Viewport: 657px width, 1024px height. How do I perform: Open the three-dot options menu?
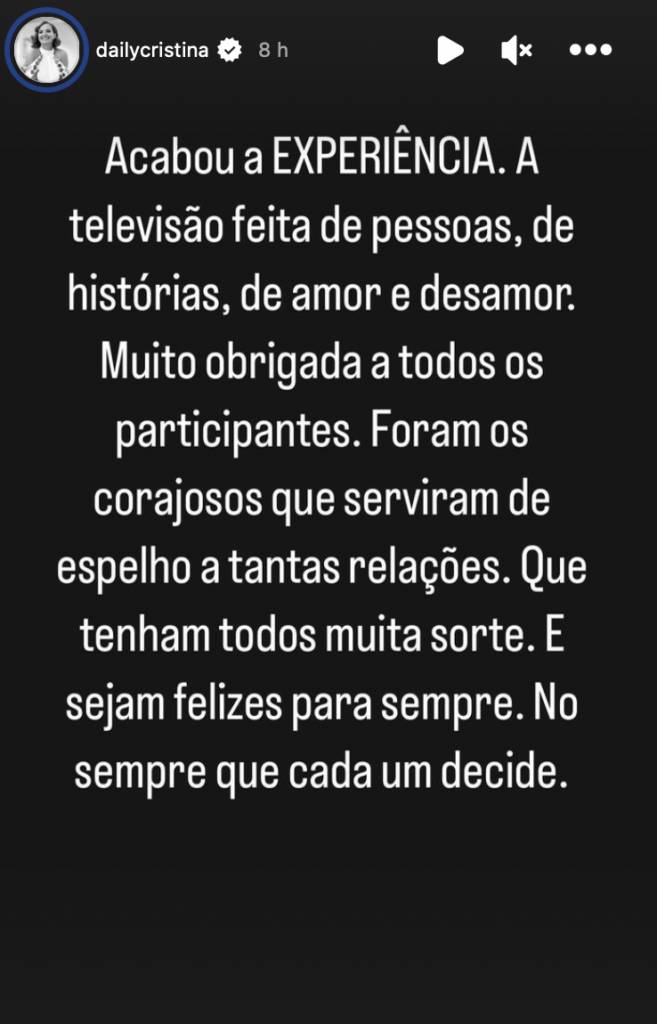coord(590,50)
